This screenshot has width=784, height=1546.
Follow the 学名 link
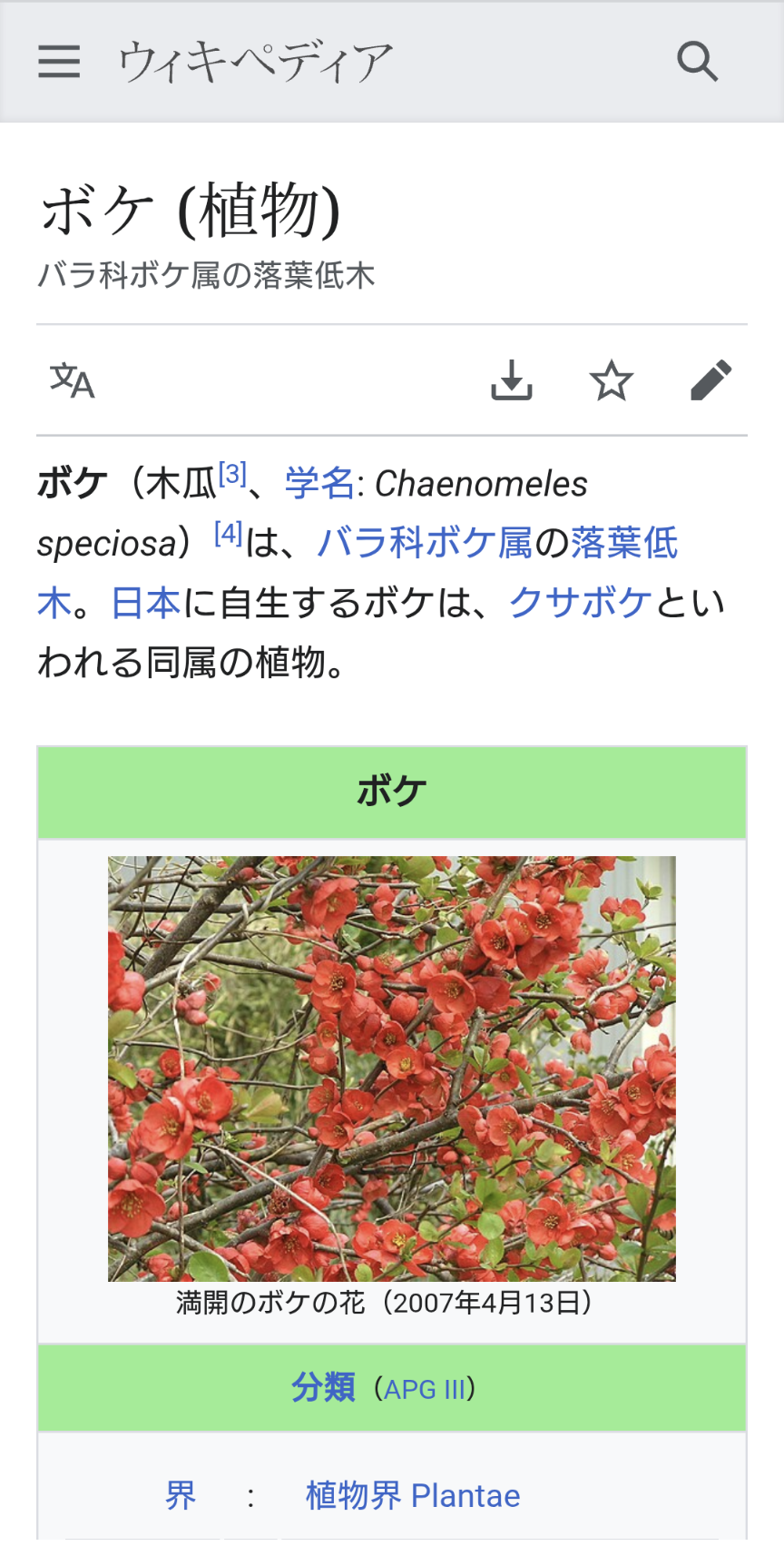[x=319, y=484]
